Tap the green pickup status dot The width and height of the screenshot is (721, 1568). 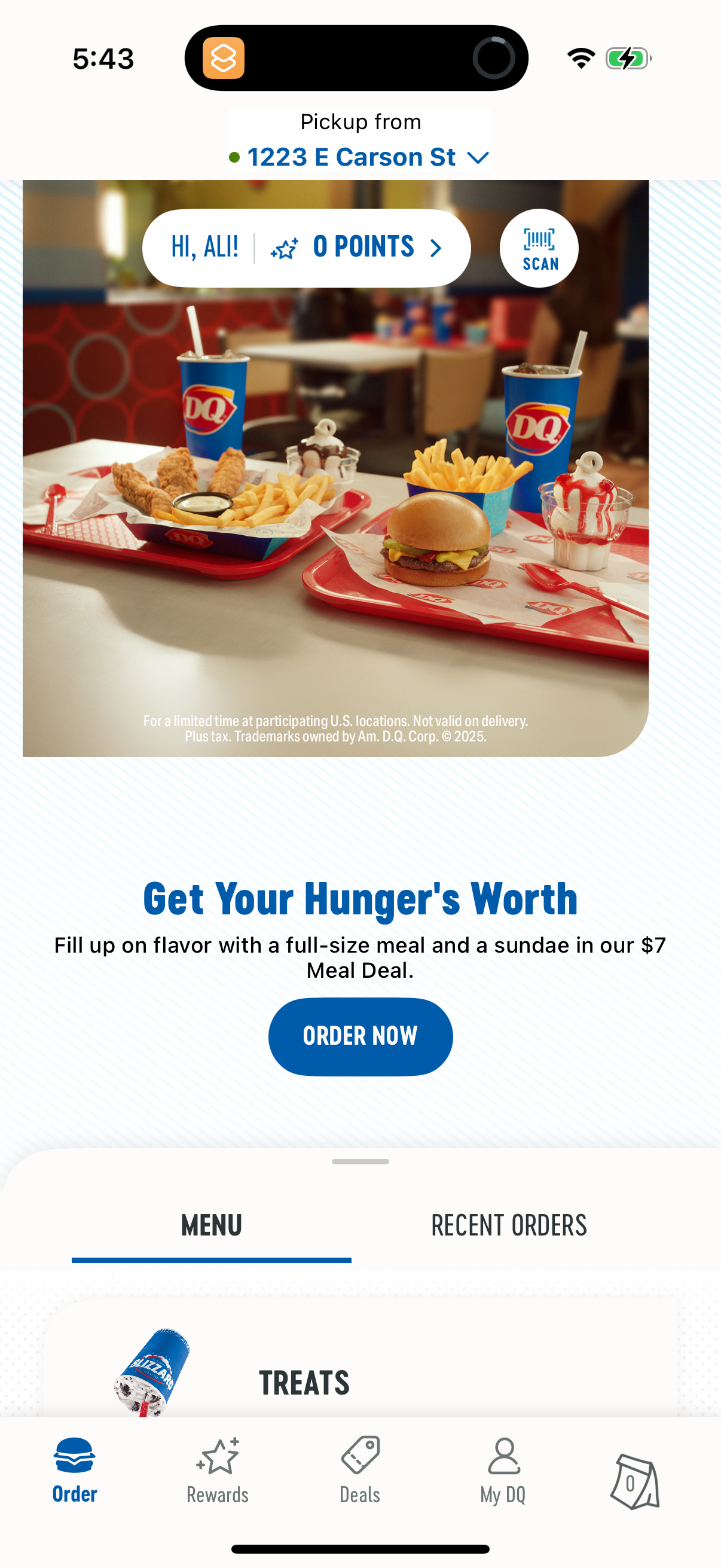[x=234, y=157]
